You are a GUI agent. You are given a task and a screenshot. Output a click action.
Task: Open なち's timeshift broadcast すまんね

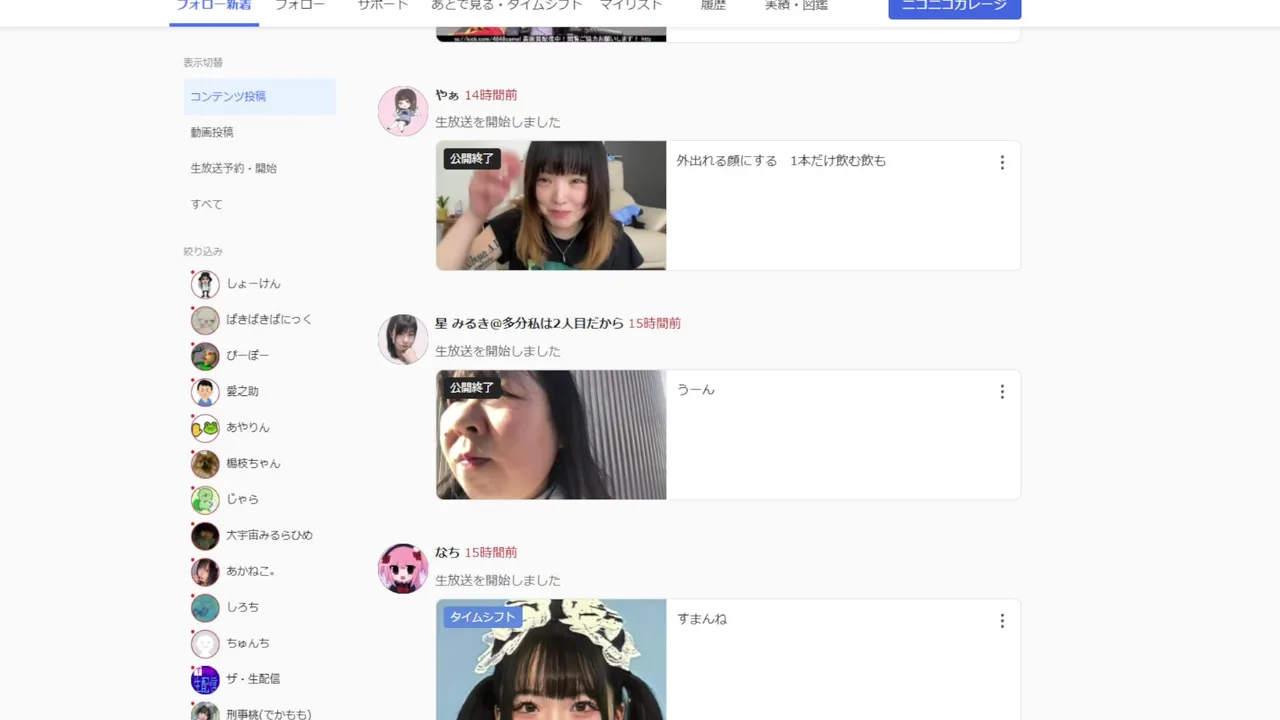[551, 660]
